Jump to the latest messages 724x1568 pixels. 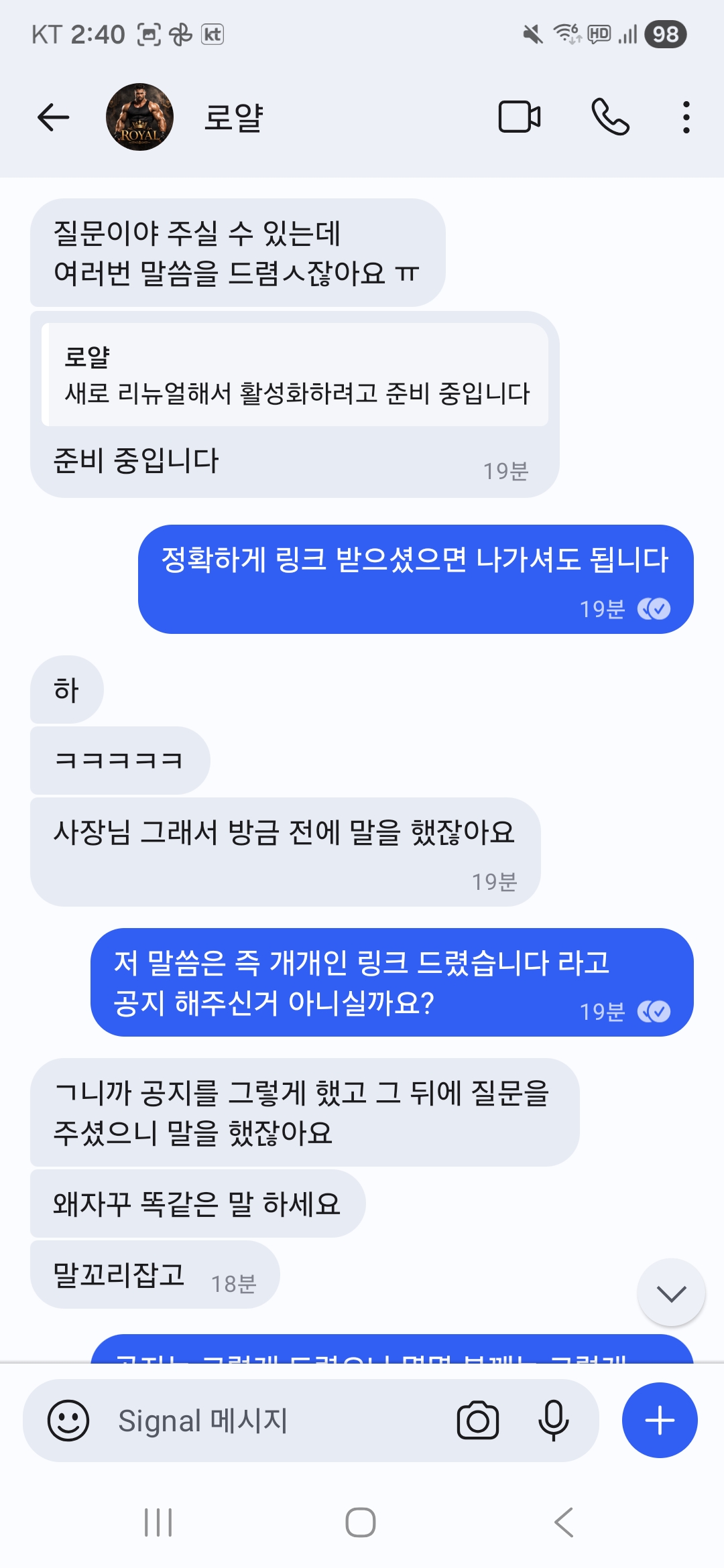pyautogui.click(x=671, y=1293)
